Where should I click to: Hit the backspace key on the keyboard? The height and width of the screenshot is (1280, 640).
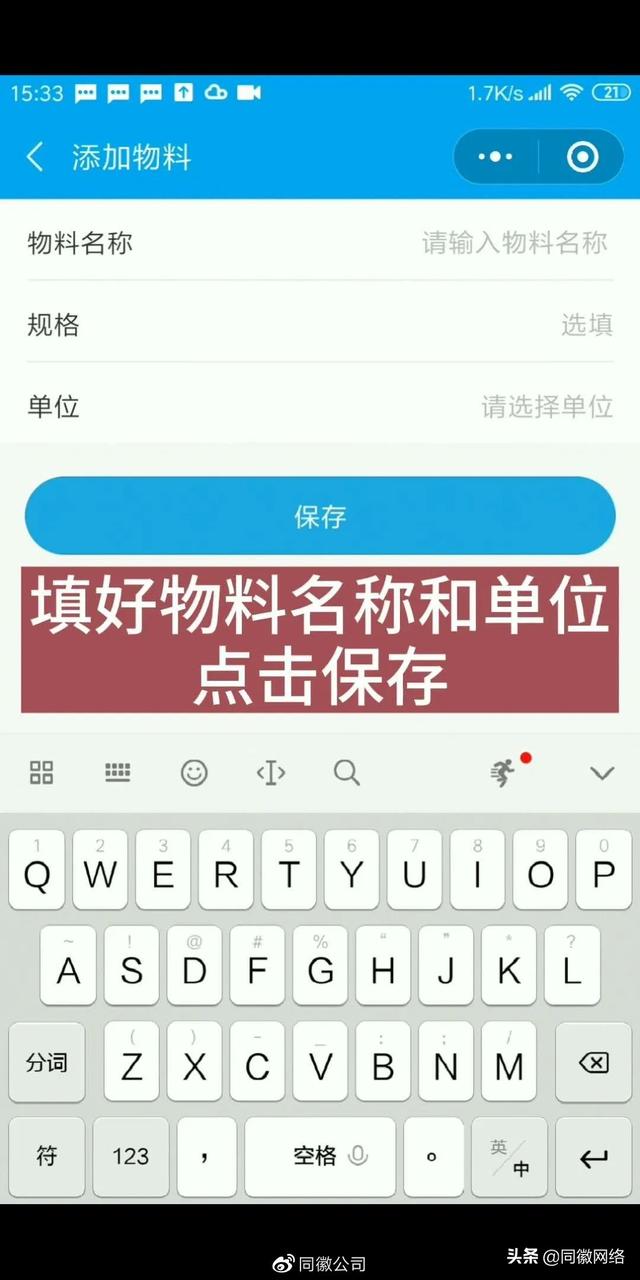coord(594,1062)
